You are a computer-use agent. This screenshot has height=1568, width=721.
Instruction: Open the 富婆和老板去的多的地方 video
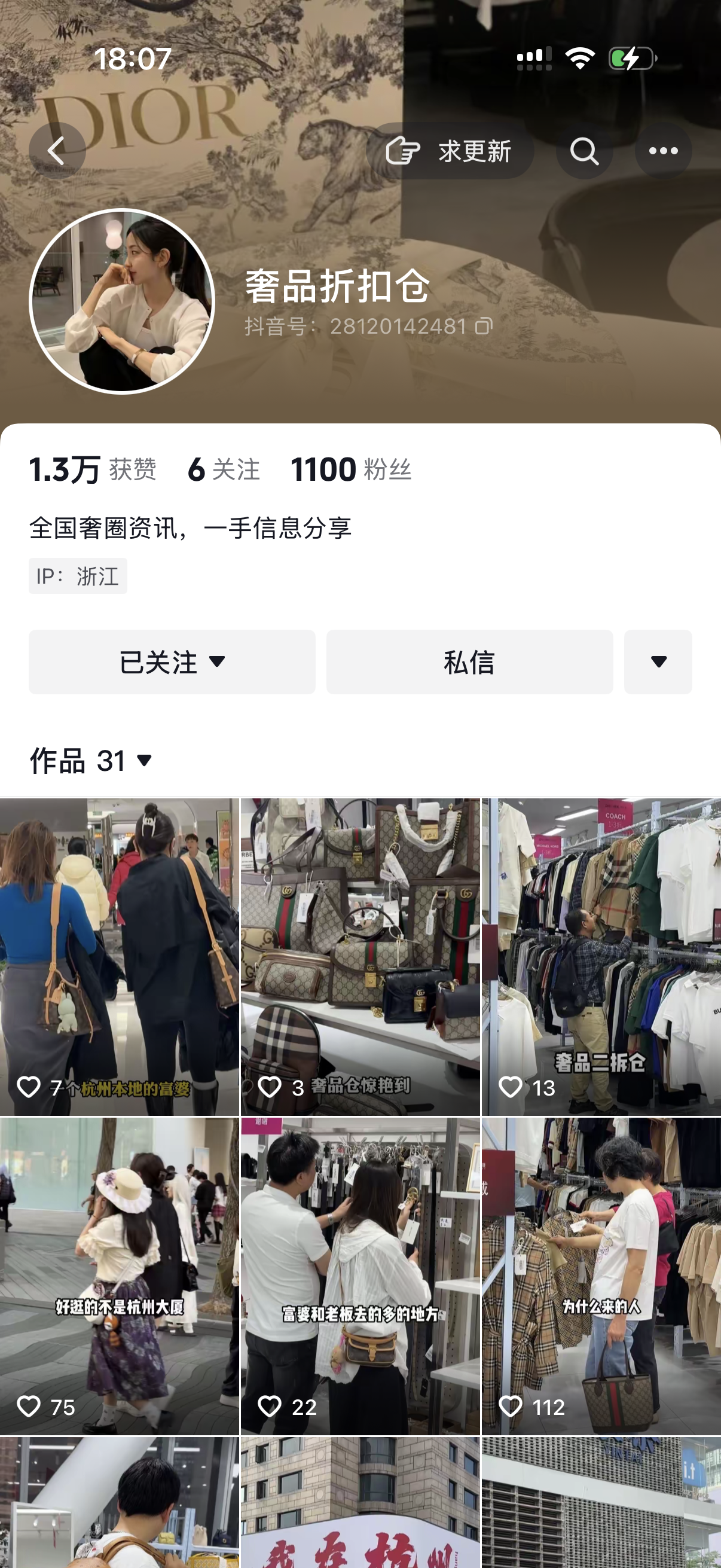point(360,1275)
